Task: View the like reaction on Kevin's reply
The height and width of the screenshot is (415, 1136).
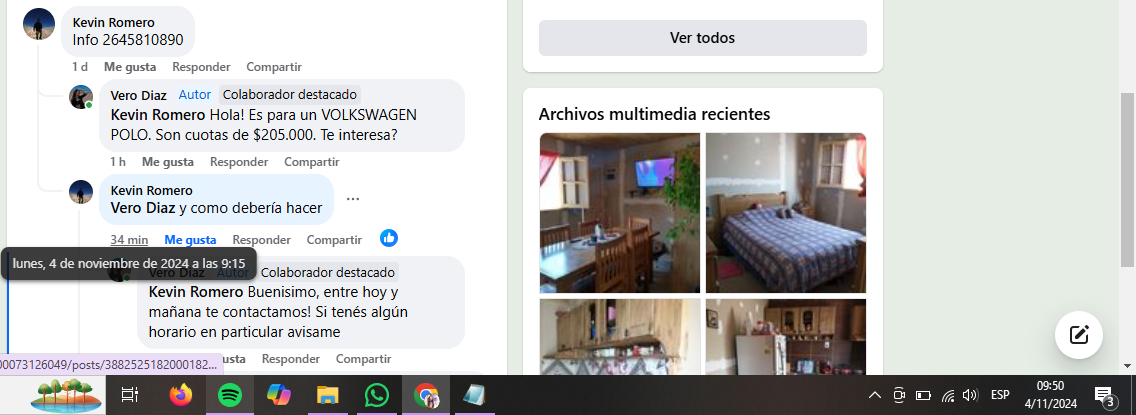Action: coord(389,238)
